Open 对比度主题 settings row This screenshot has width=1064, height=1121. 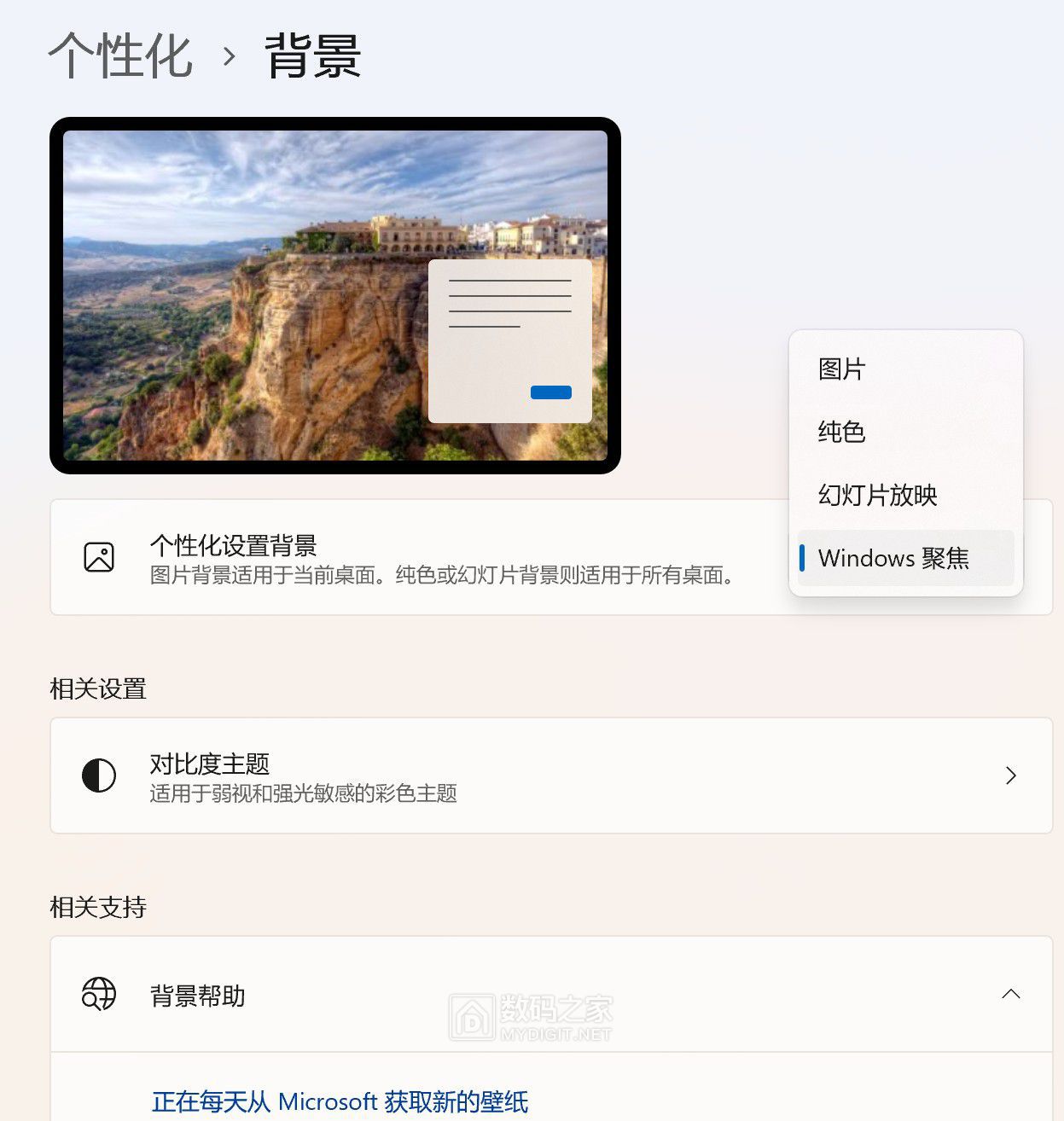tap(550, 775)
